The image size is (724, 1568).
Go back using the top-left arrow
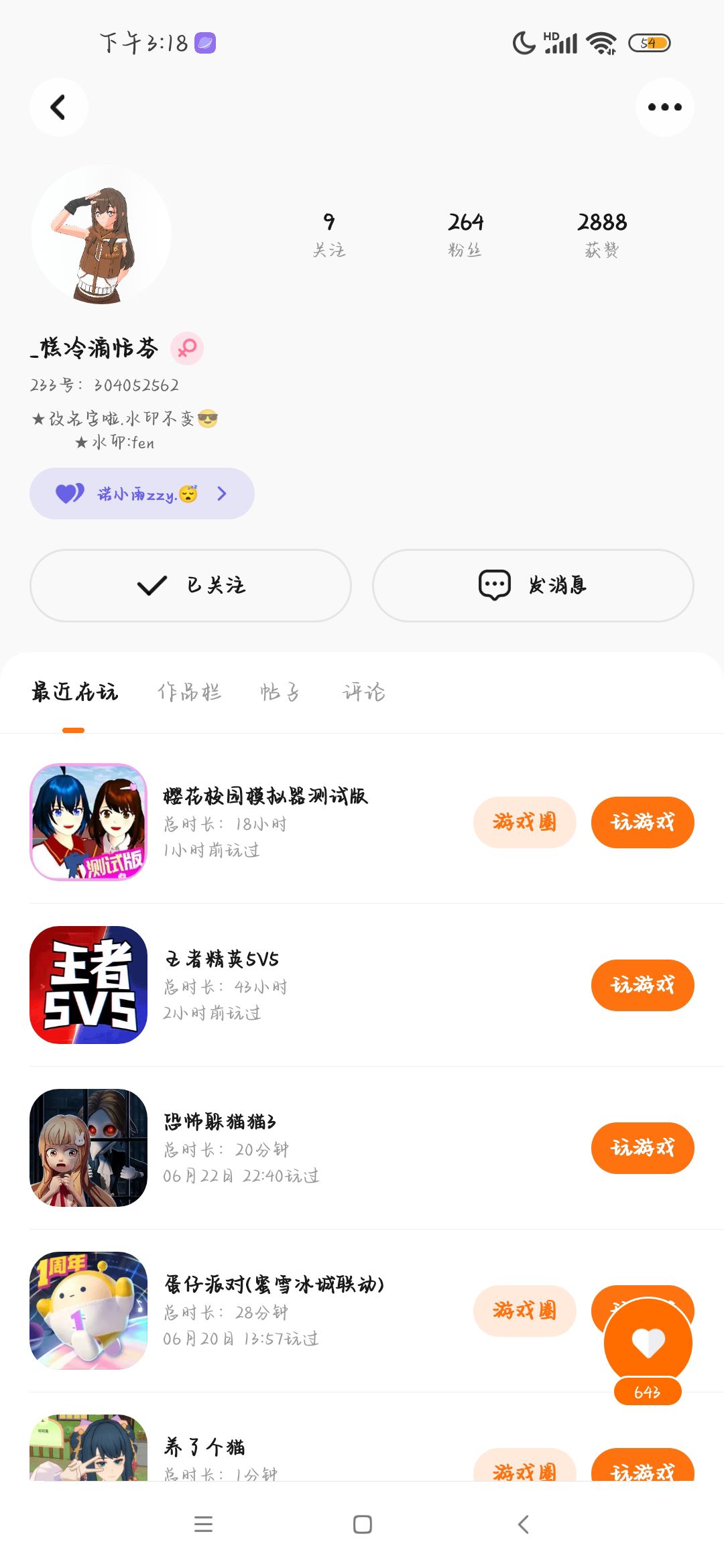pos(58,107)
